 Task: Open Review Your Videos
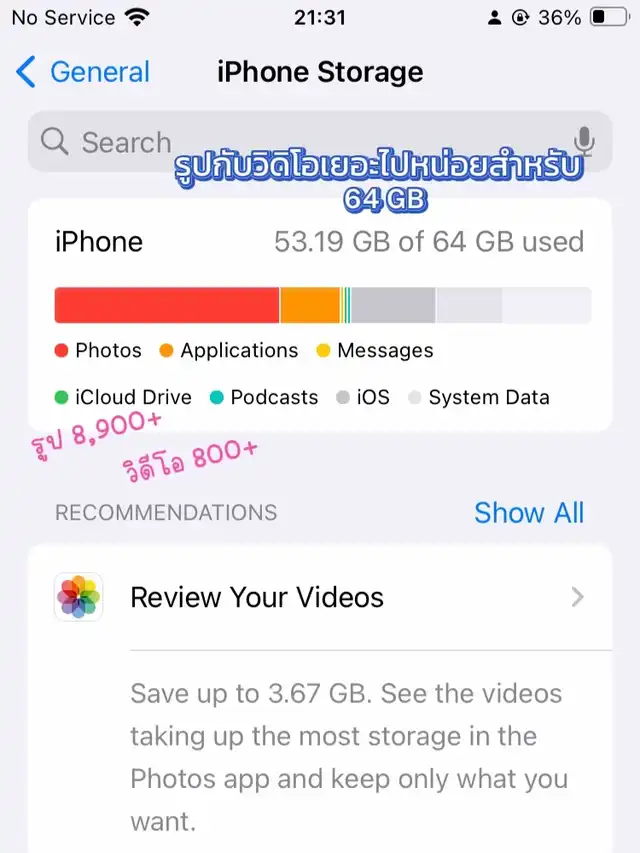pyautogui.click(x=320, y=598)
